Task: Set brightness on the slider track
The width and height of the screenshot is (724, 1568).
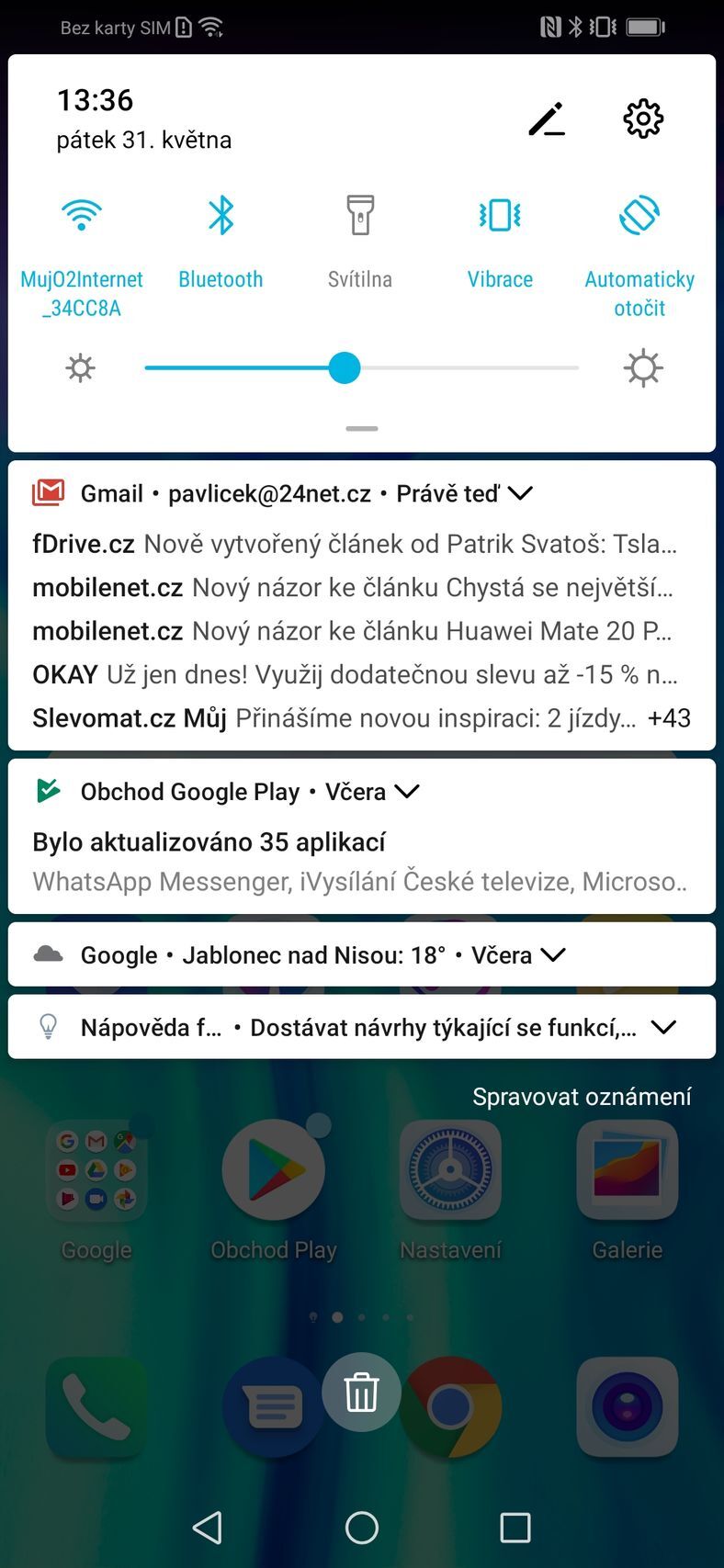Action: tap(459, 368)
